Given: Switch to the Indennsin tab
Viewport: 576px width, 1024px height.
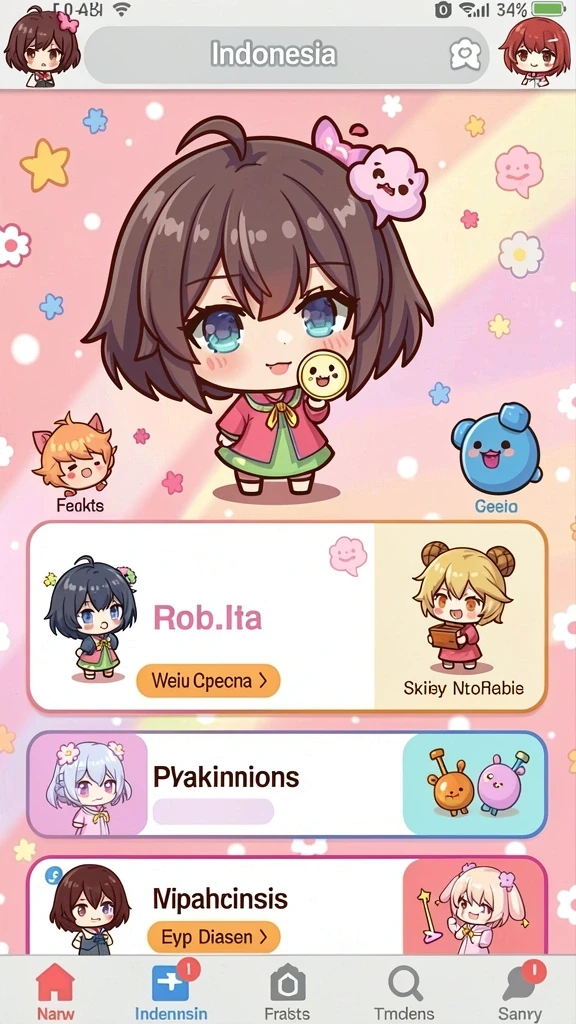Looking at the screenshot, I should tap(171, 991).
